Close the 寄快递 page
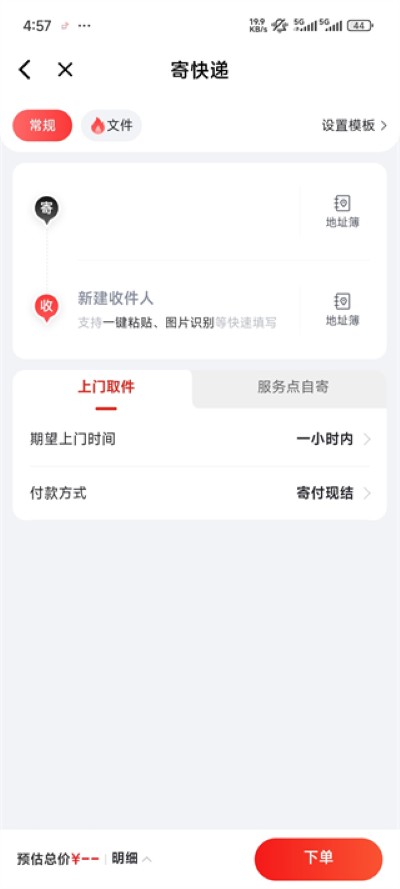Image resolution: width=400 pixels, height=889 pixels. [x=65, y=70]
